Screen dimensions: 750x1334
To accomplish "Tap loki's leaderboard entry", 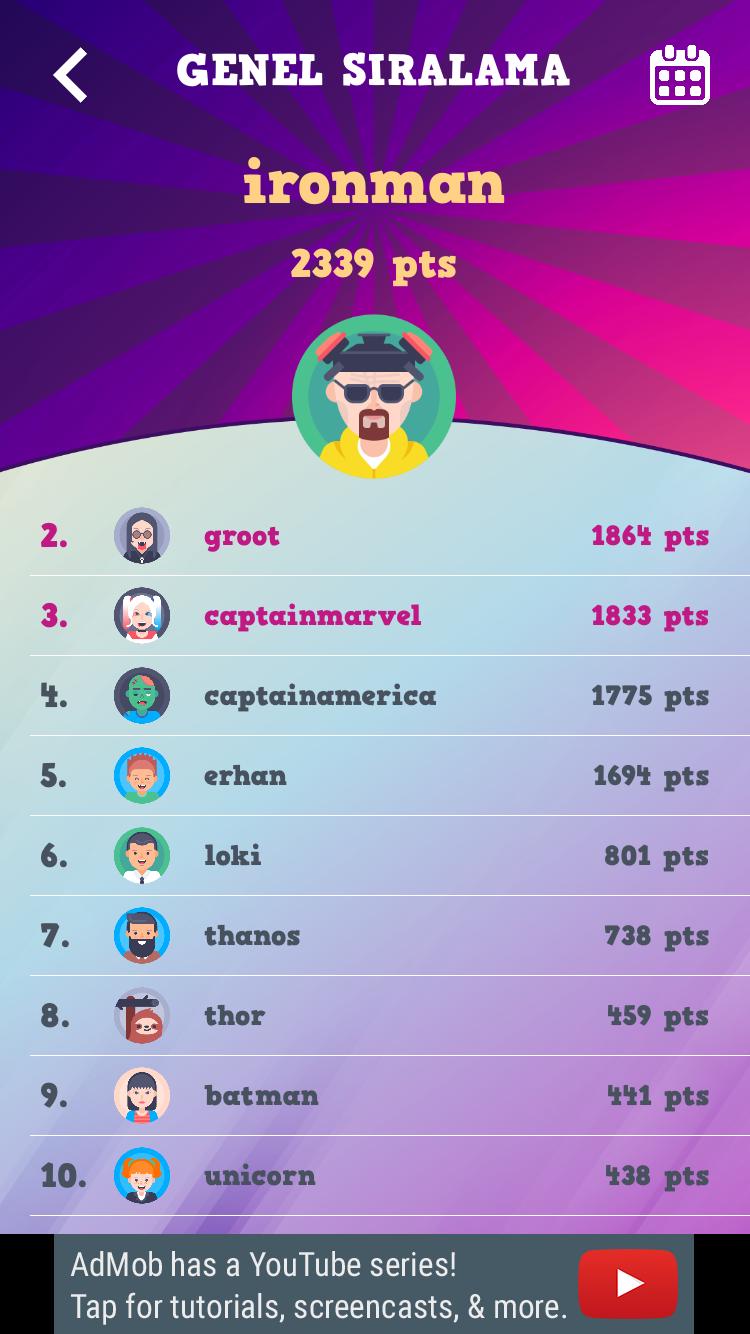I will click(374, 856).
